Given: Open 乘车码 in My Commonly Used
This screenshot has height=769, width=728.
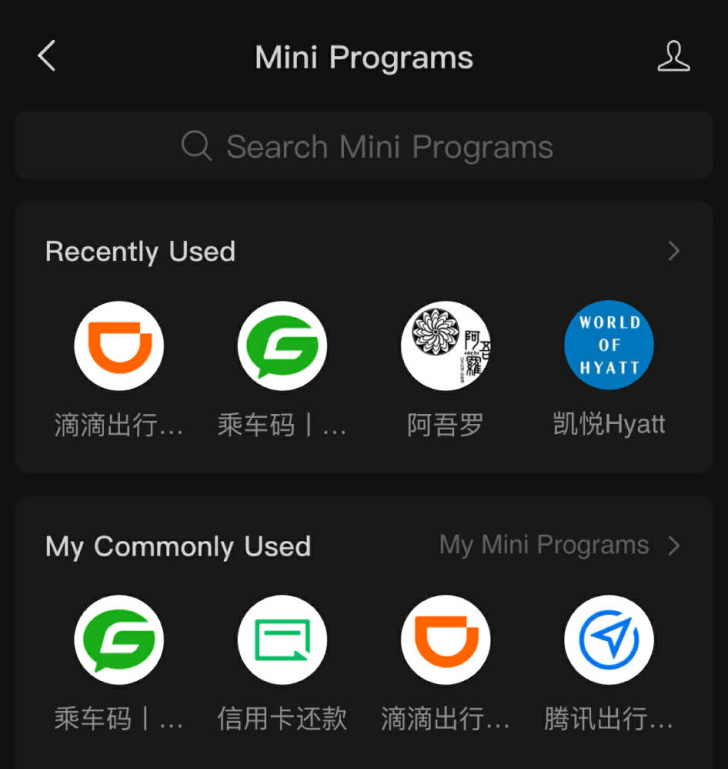Looking at the screenshot, I should click(119, 640).
